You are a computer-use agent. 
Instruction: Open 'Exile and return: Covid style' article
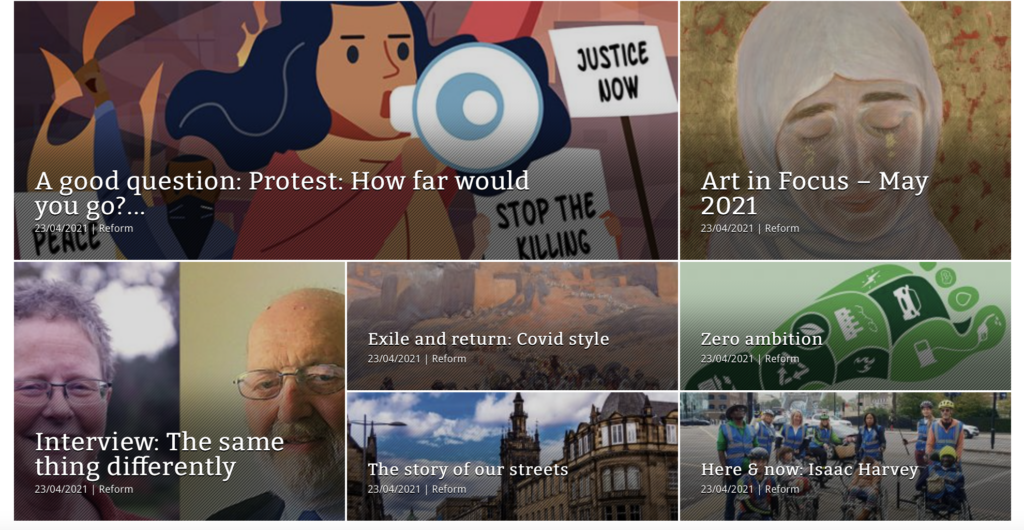488,339
